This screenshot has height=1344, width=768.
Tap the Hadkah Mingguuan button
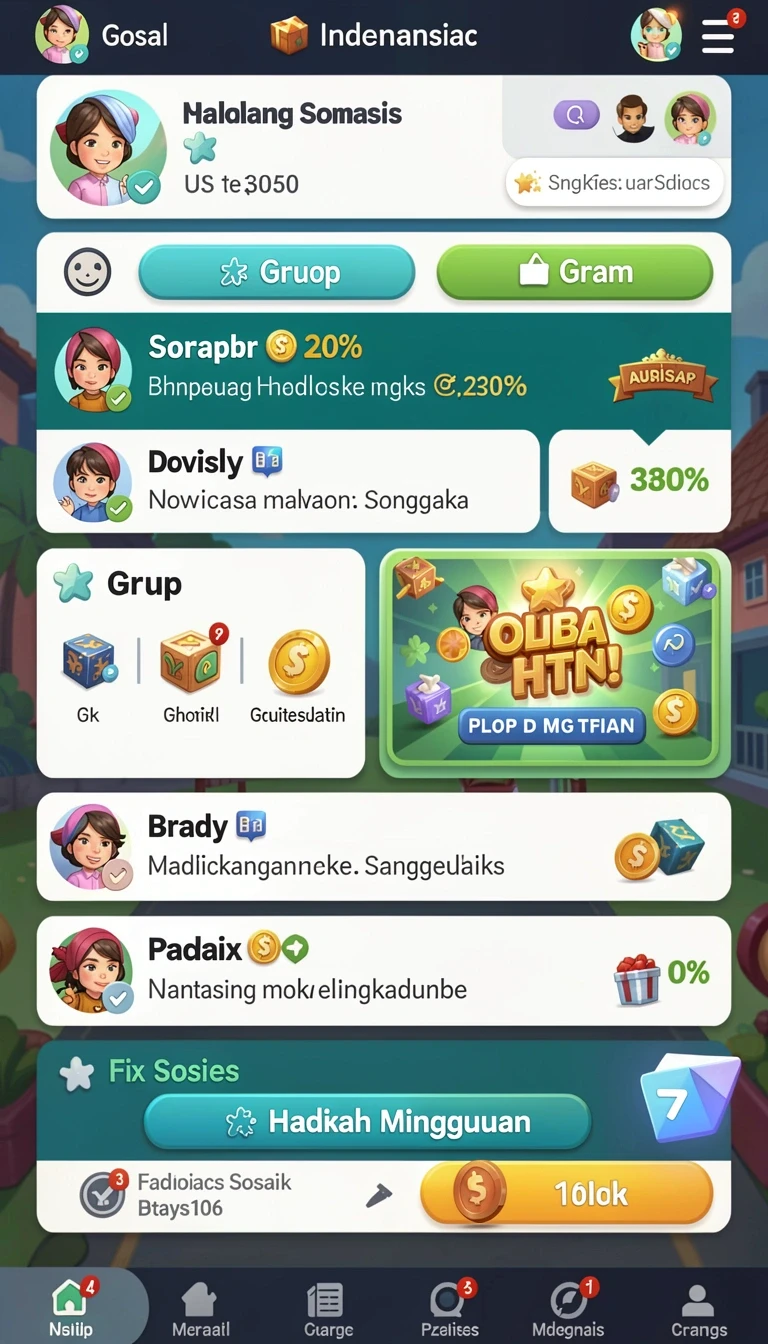tap(368, 1121)
